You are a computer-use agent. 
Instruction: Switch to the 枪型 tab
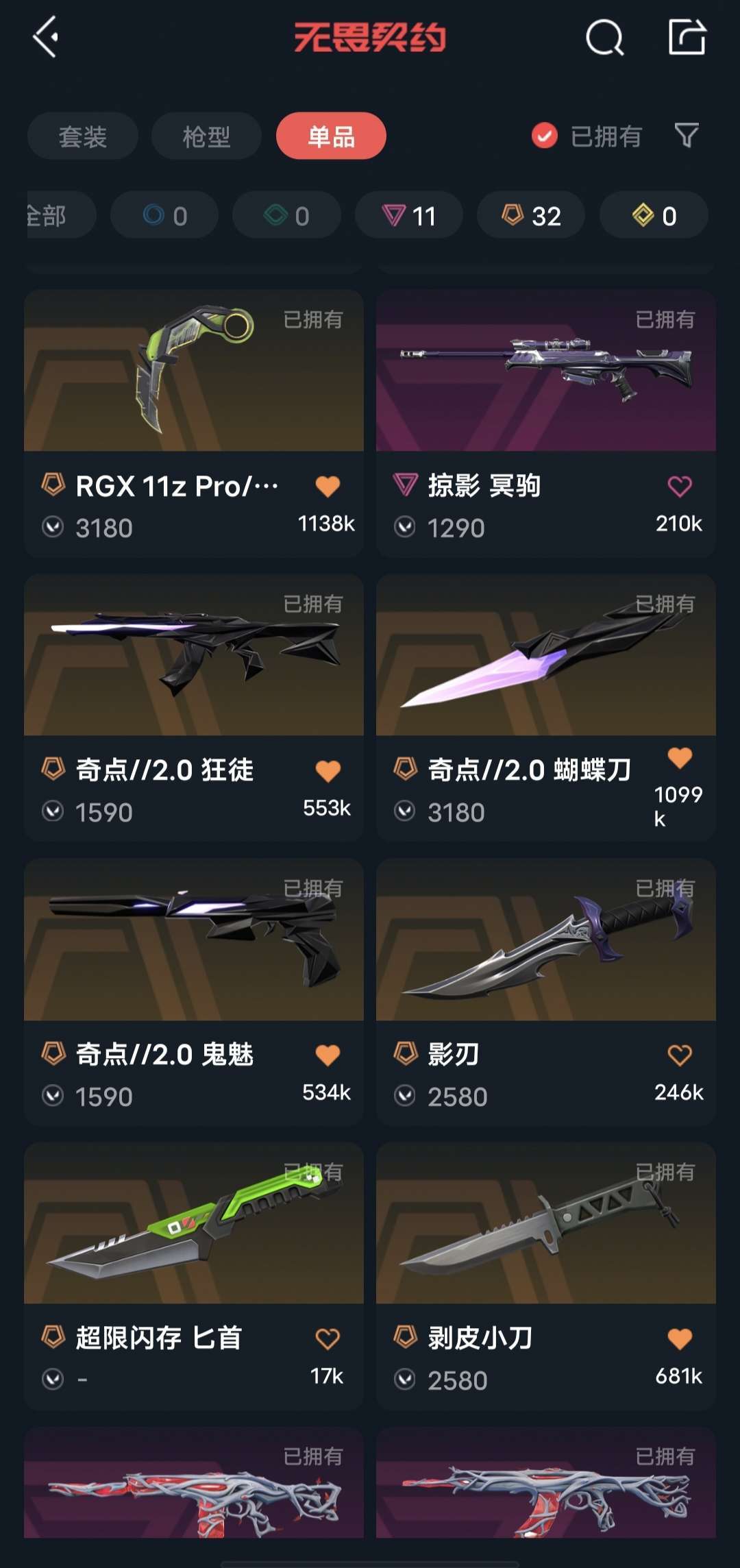tap(206, 136)
